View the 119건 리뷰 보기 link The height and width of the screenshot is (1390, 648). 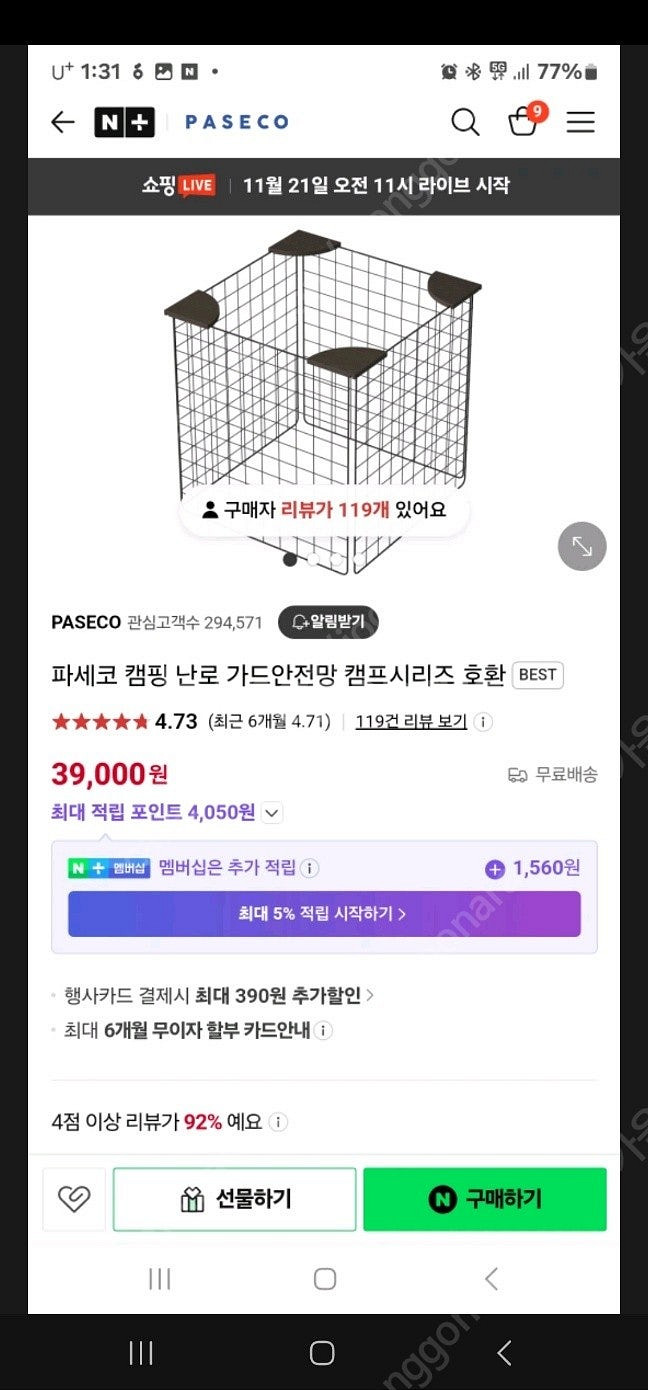[411, 721]
